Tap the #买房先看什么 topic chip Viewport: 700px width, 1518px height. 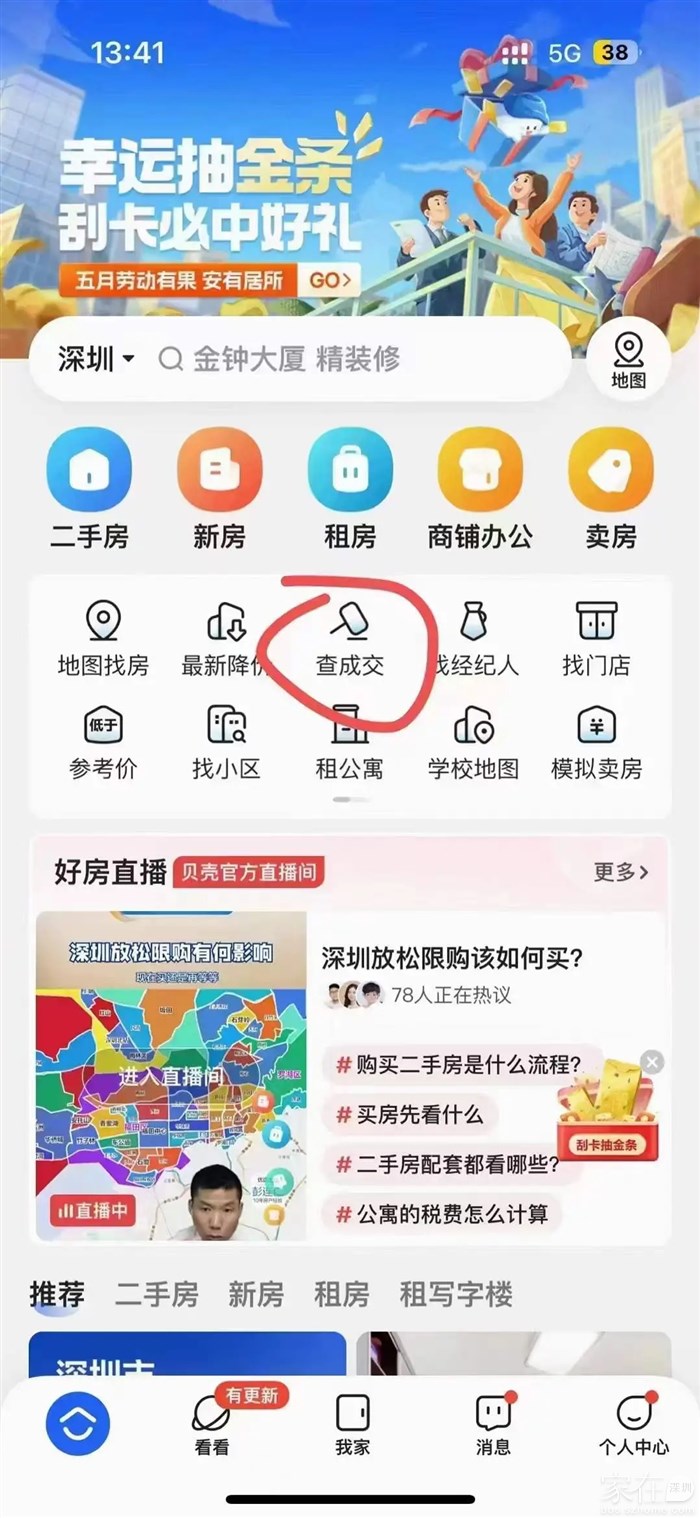tap(410, 1114)
